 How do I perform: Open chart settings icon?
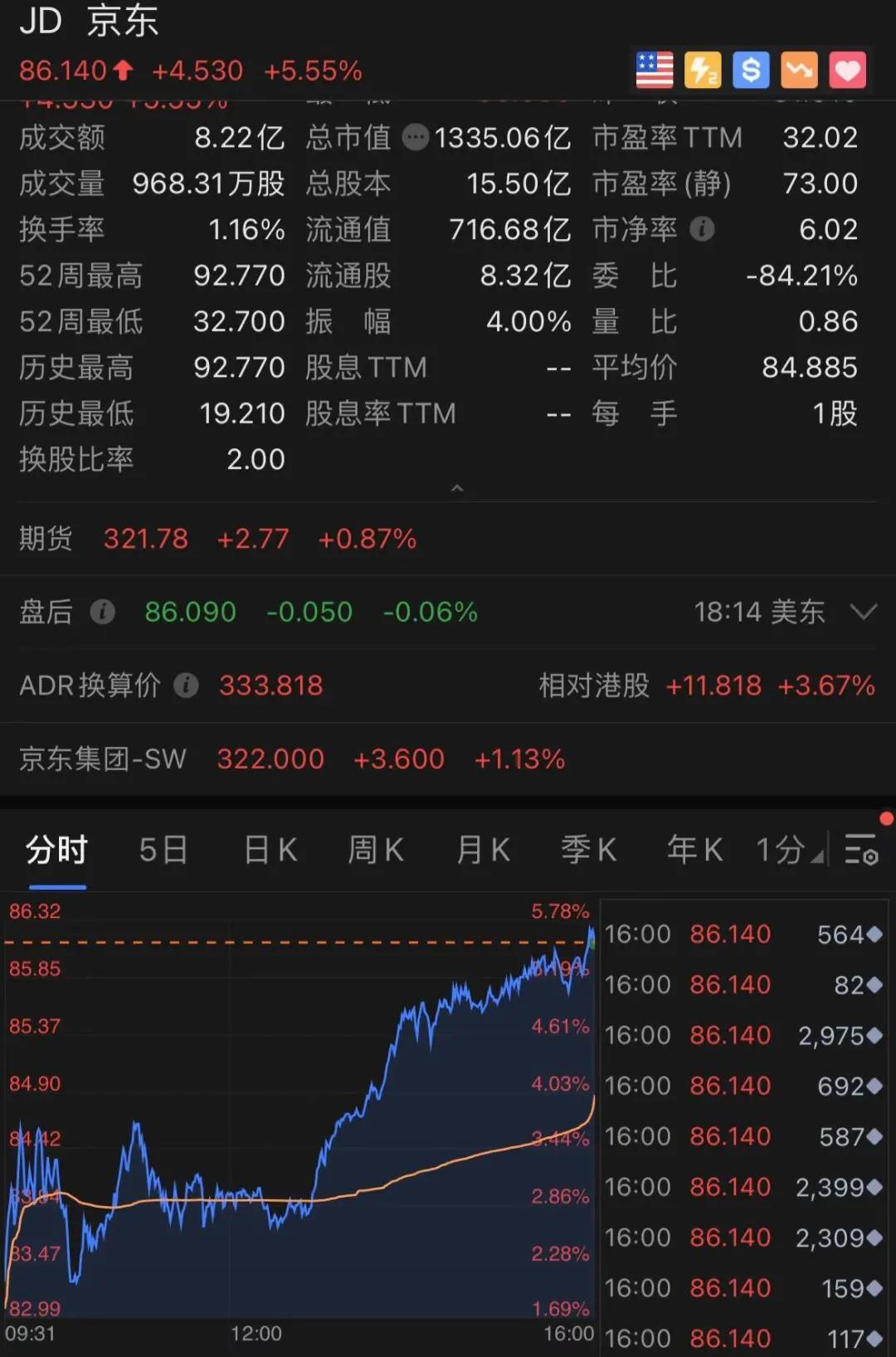pyautogui.click(x=862, y=850)
